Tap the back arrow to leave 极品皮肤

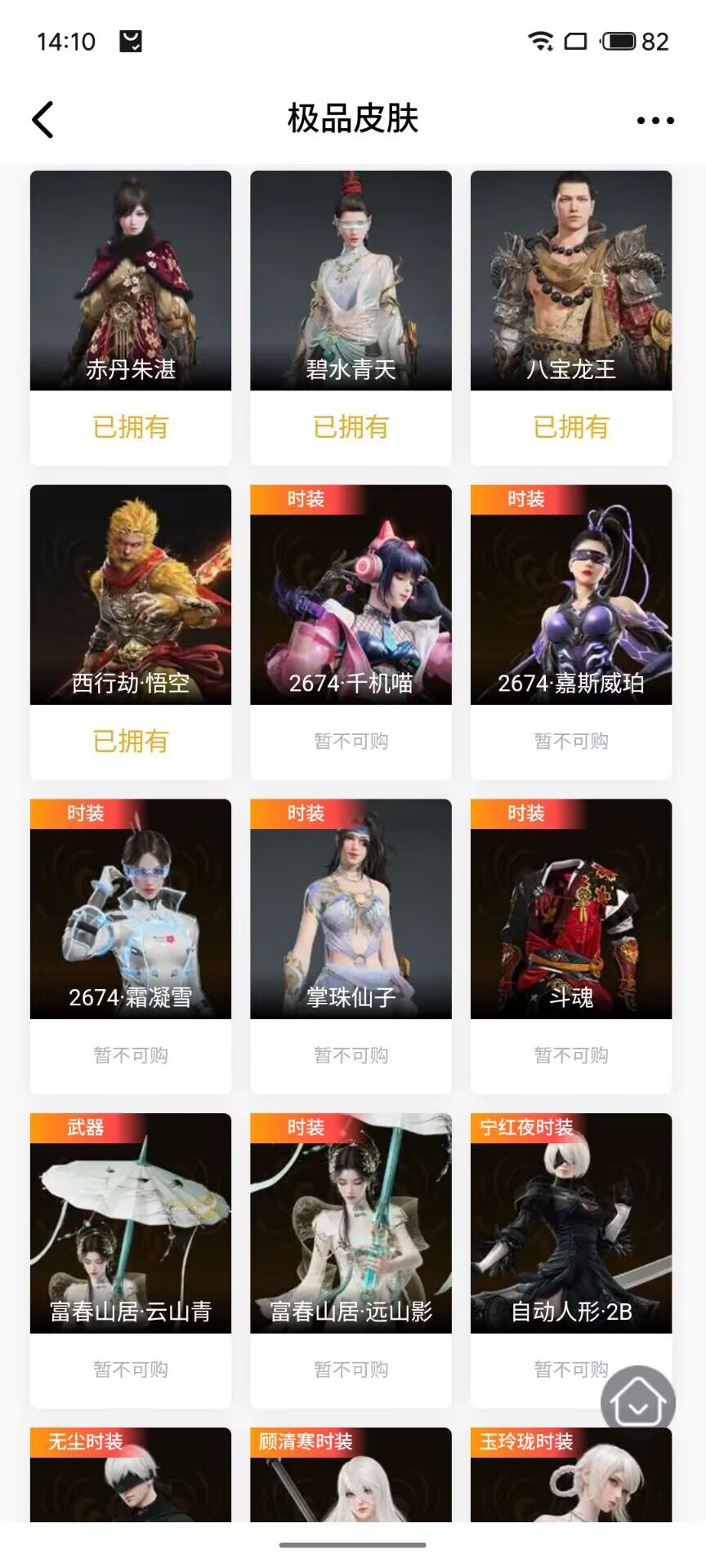pos(43,118)
